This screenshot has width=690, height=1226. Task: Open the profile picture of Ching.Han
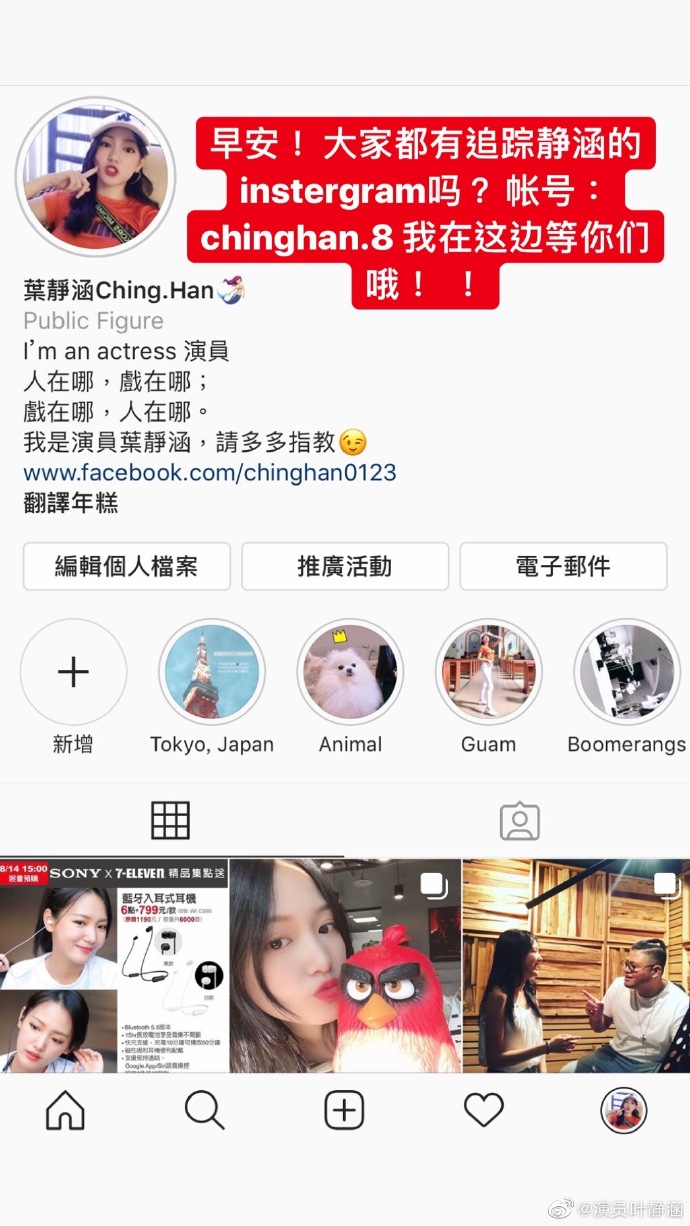[x=96, y=178]
